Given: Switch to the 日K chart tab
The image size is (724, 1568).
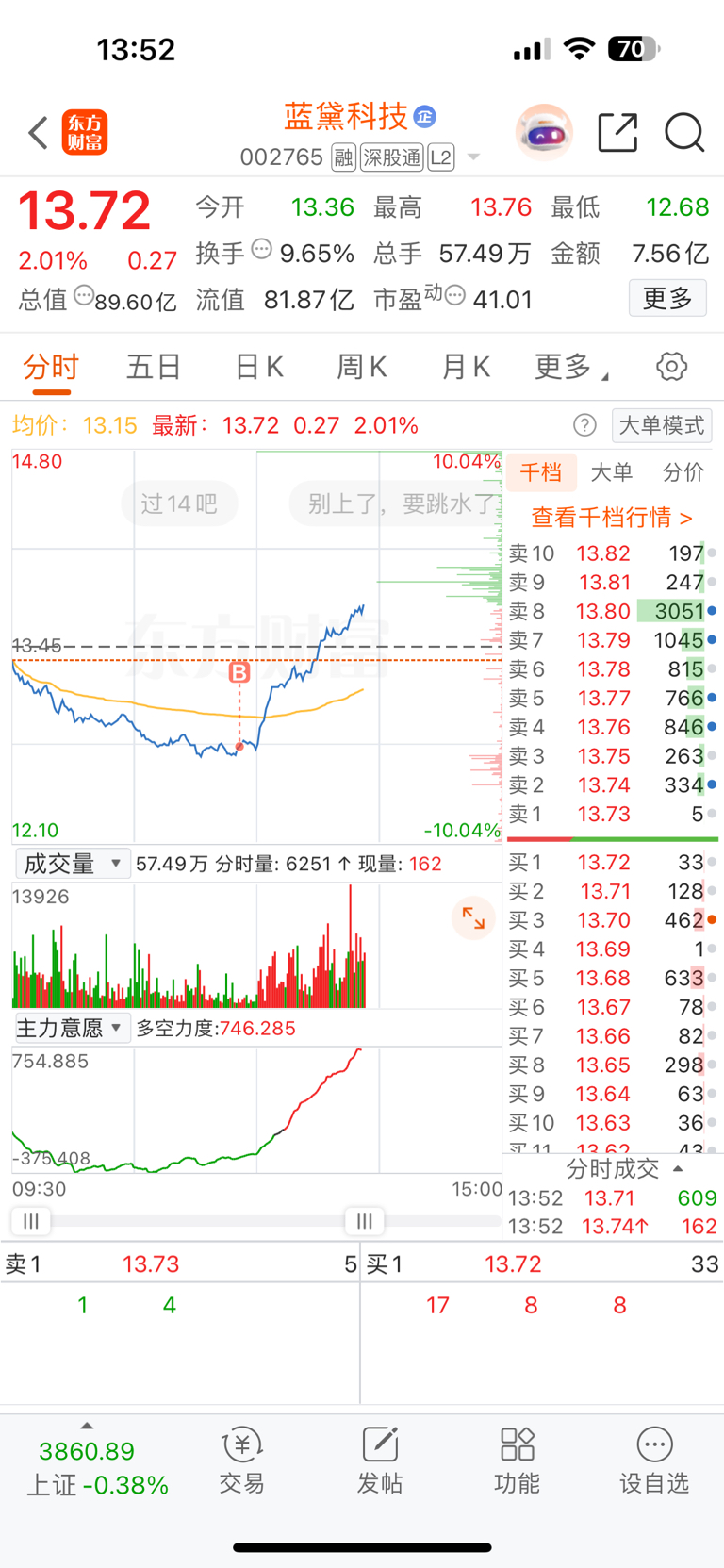Looking at the screenshot, I should point(258,367).
